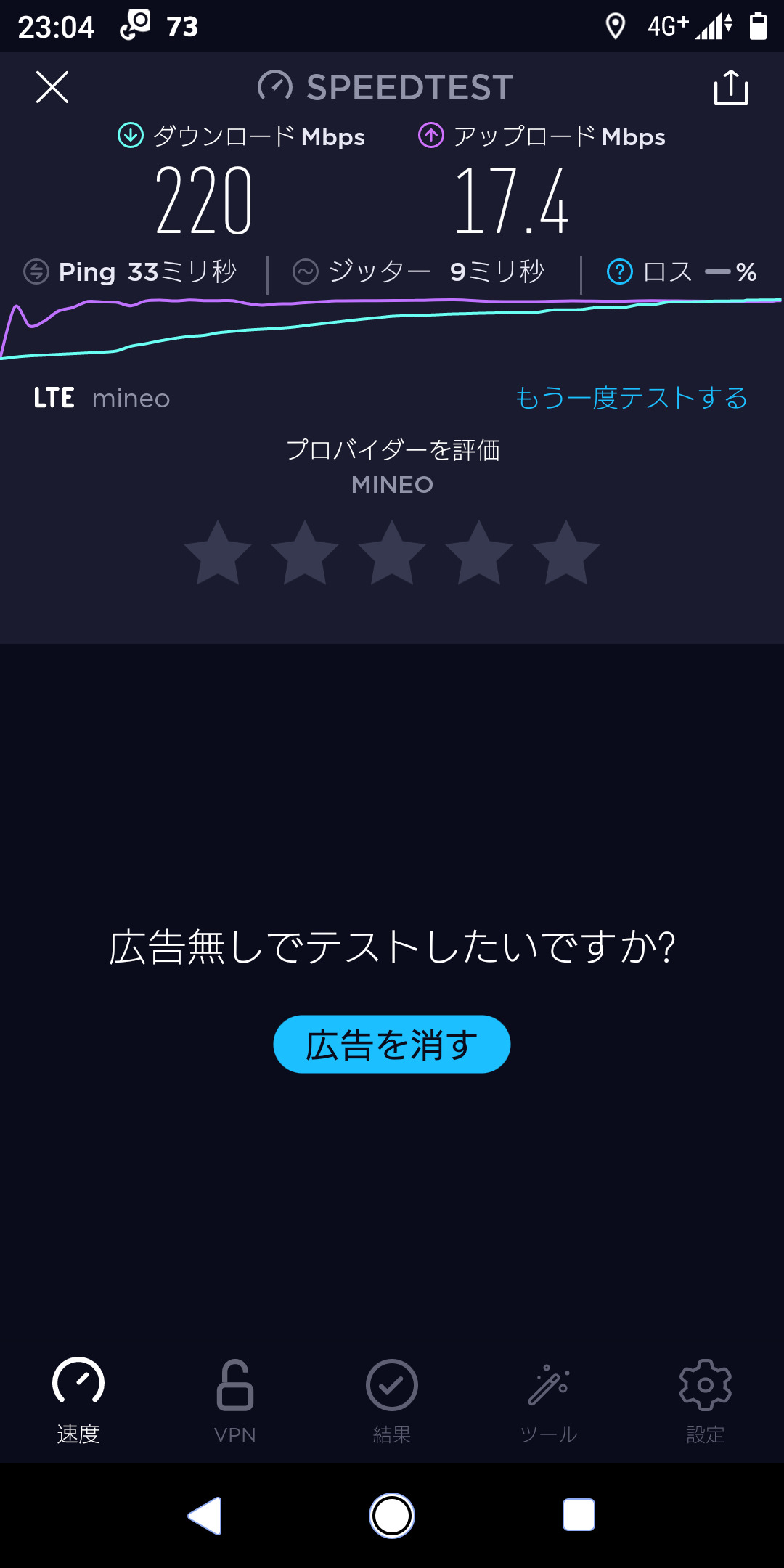Return to the home screen
Image resolution: width=784 pixels, height=1568 pixels.
(x=392, y=1516)
